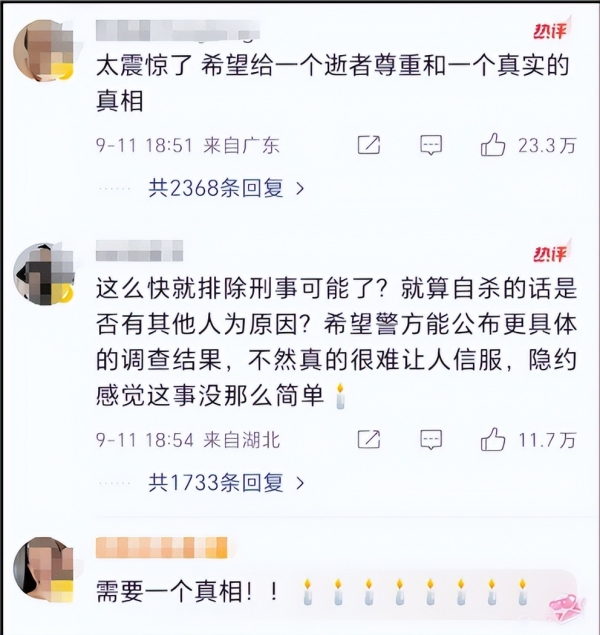The width and height of the screenshot is (600, 635).
Task: Open avatar of the 太震惊了 commenter
Action: [x=43, y=51]
